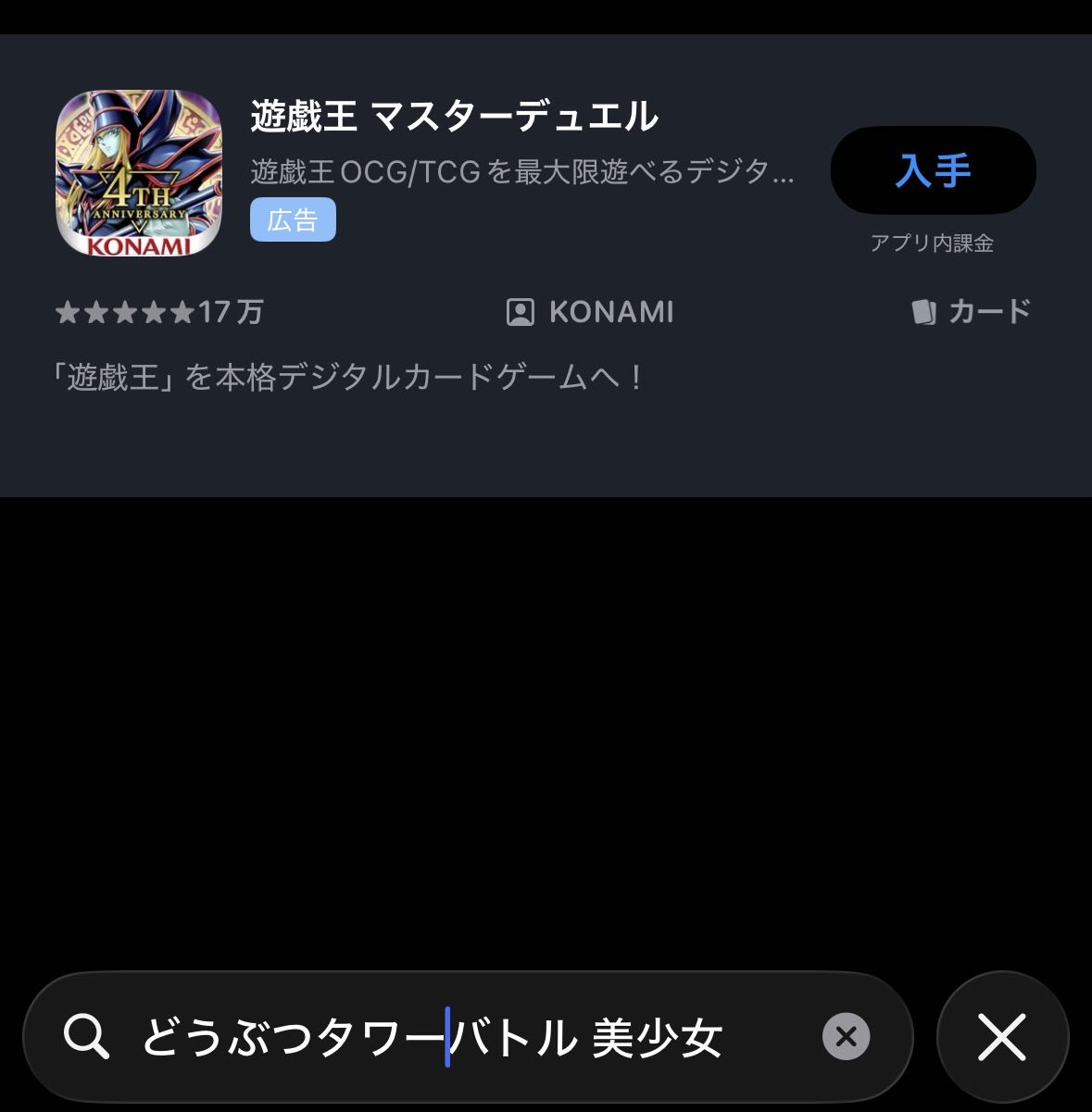
Task: Open the 遊戯王 マスターデュエル app card
Action: tap(454, 118)
